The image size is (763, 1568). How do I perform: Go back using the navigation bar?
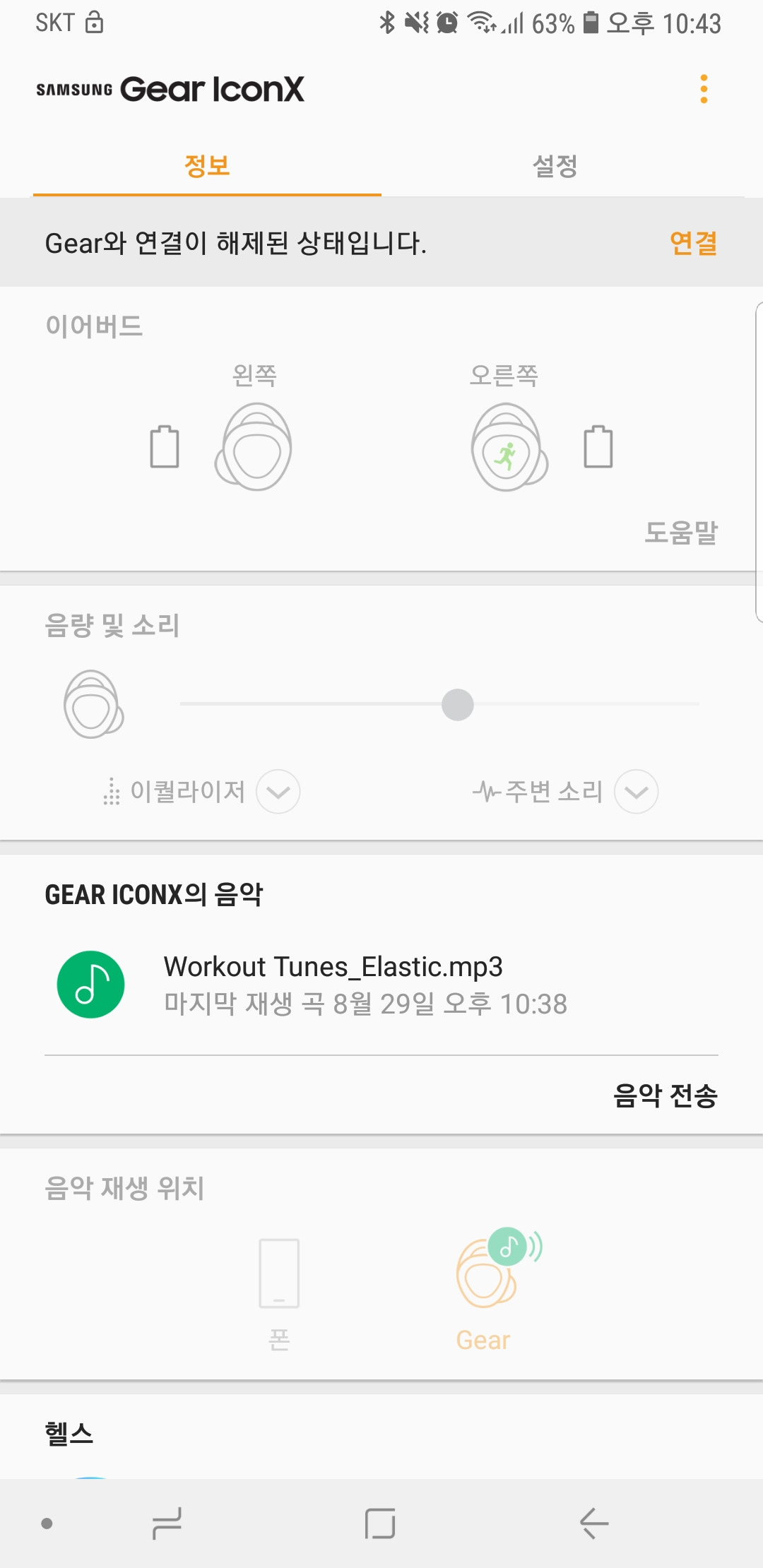point(593,1523)
